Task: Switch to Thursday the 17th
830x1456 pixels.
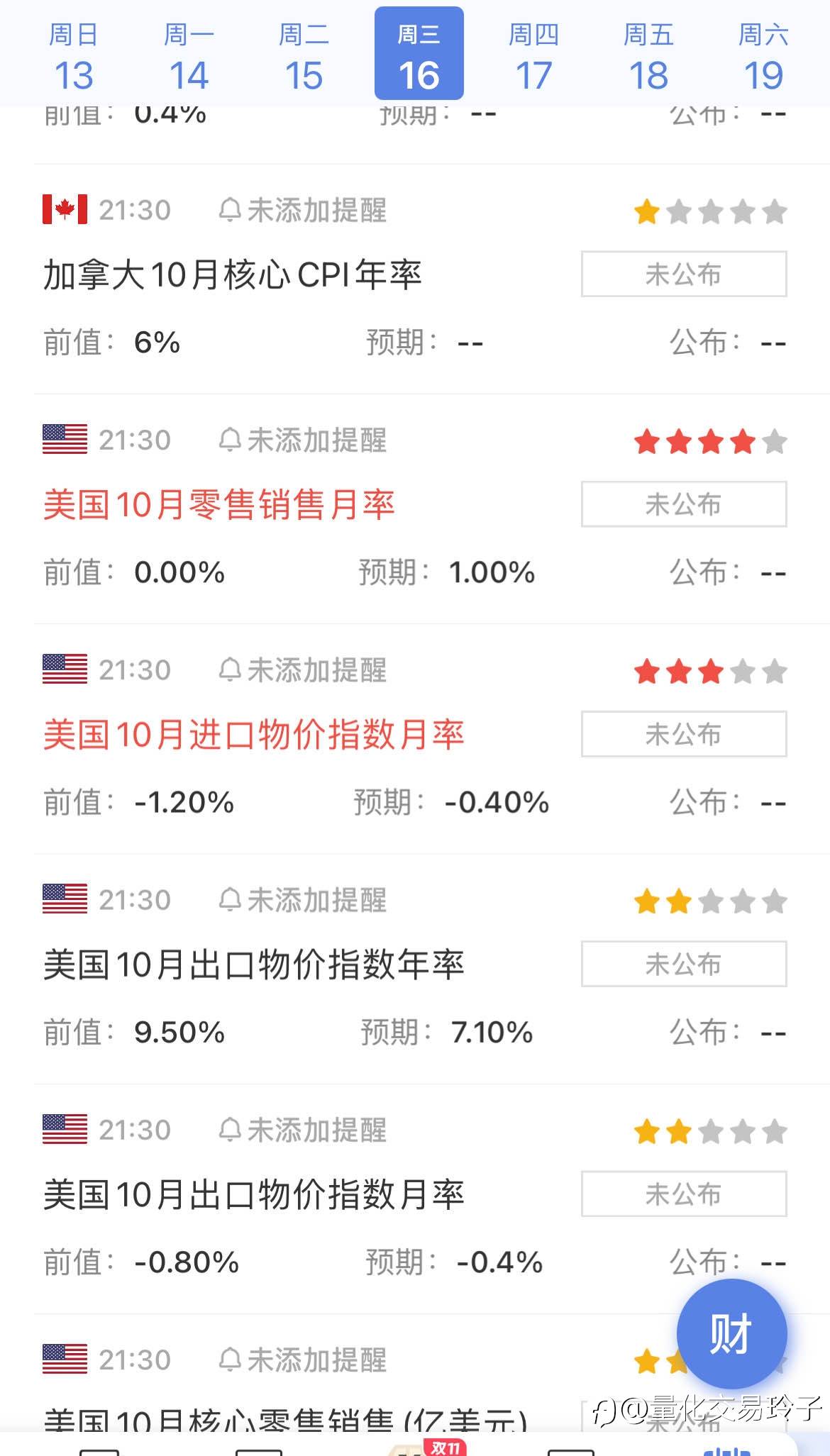Action: click(533, 55)
